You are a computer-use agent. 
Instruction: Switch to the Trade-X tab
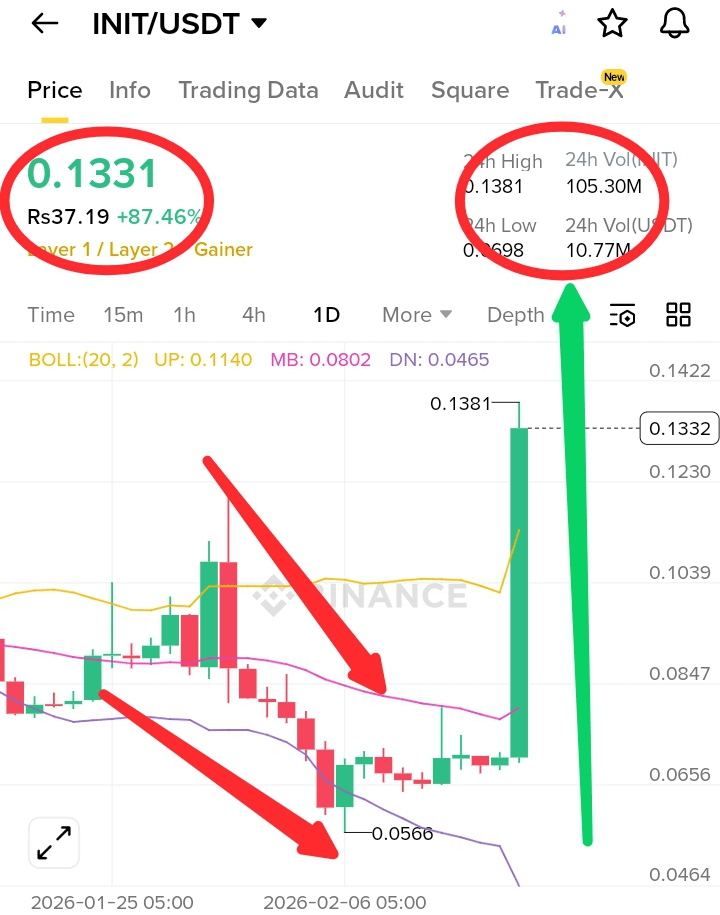coord(579,90)
